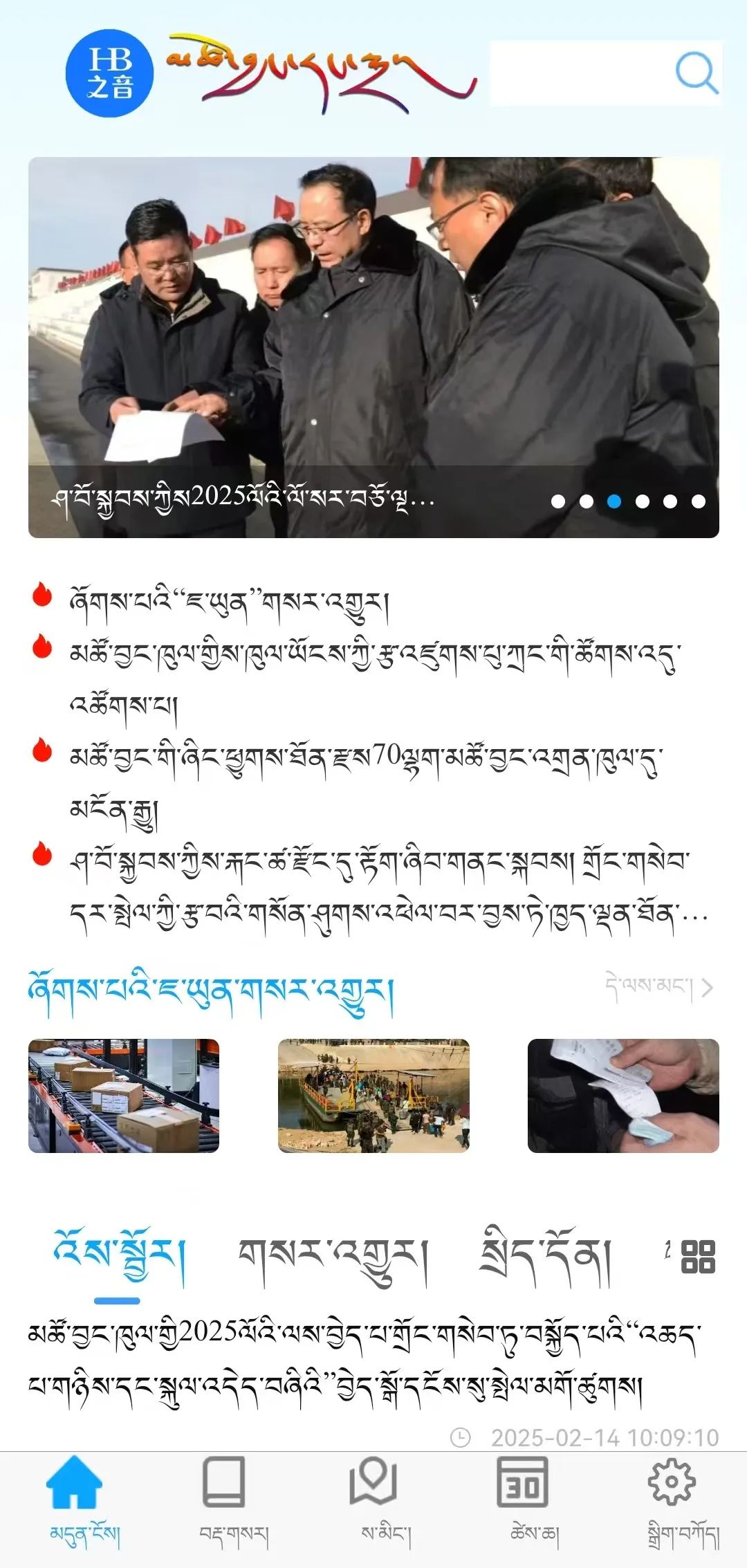Open the riverside crowd photo thumbnail

(x=373, y=1096)
